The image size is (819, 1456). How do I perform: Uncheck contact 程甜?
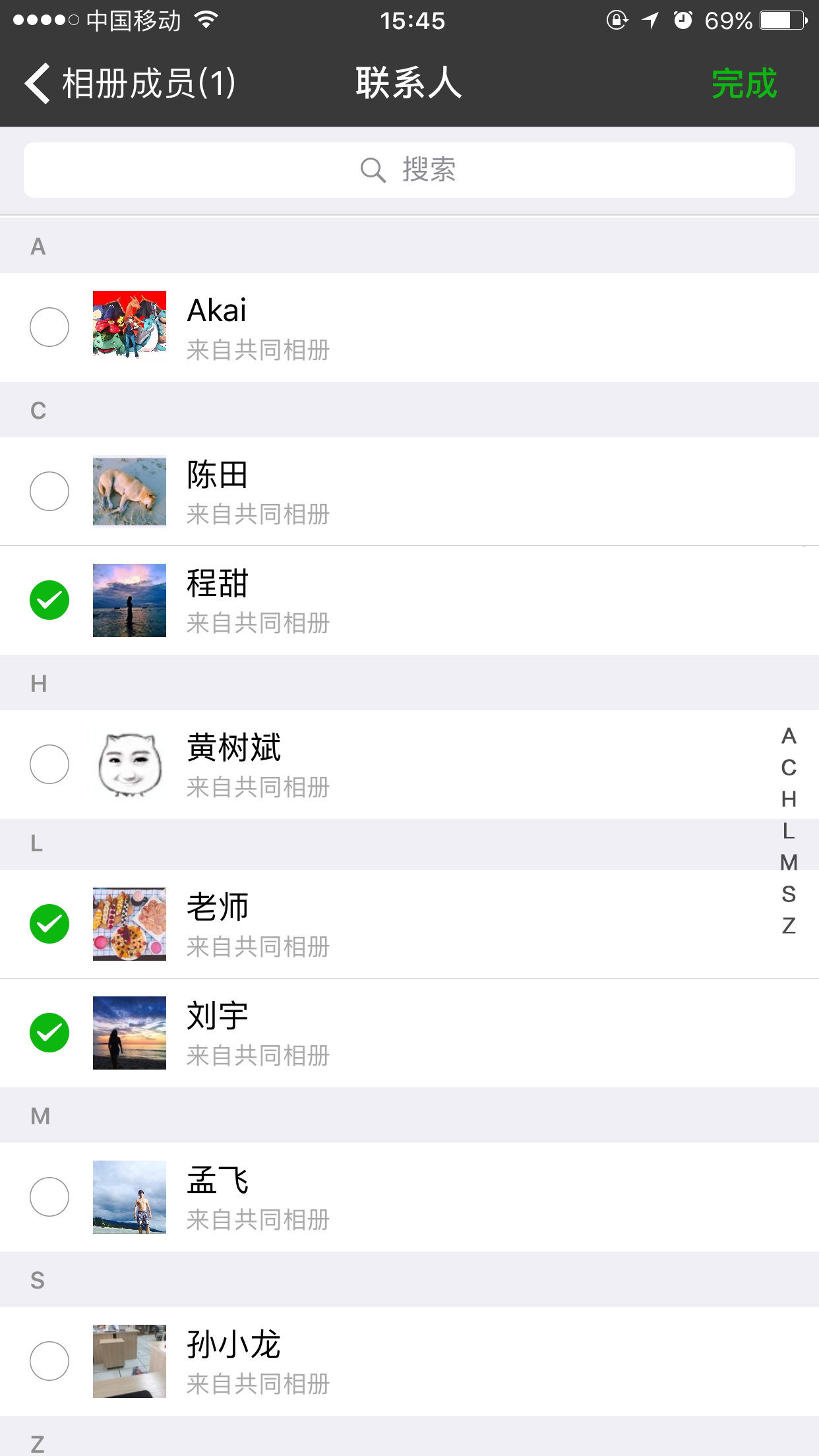(x=49, y=600)
